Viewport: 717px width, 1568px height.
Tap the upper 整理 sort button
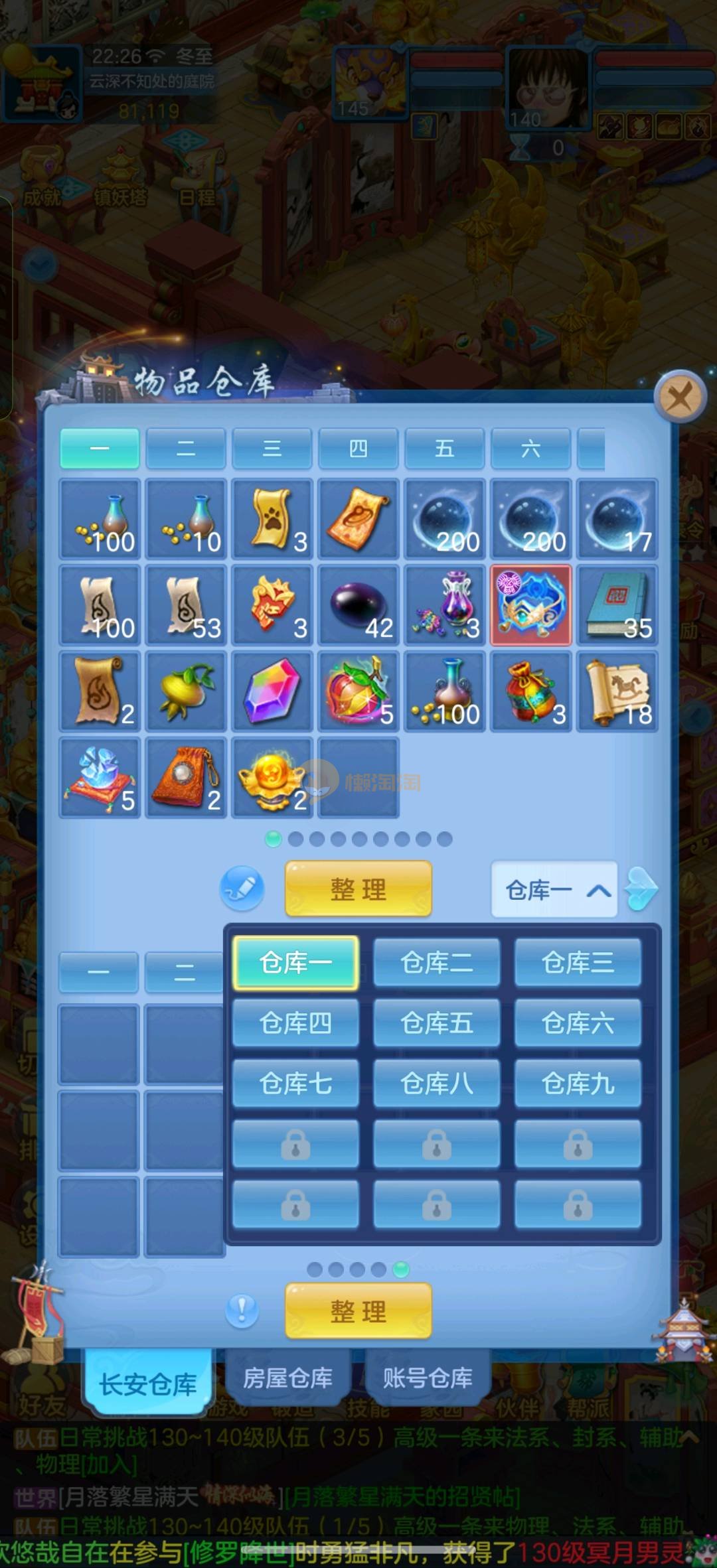(x=358, y=889)
